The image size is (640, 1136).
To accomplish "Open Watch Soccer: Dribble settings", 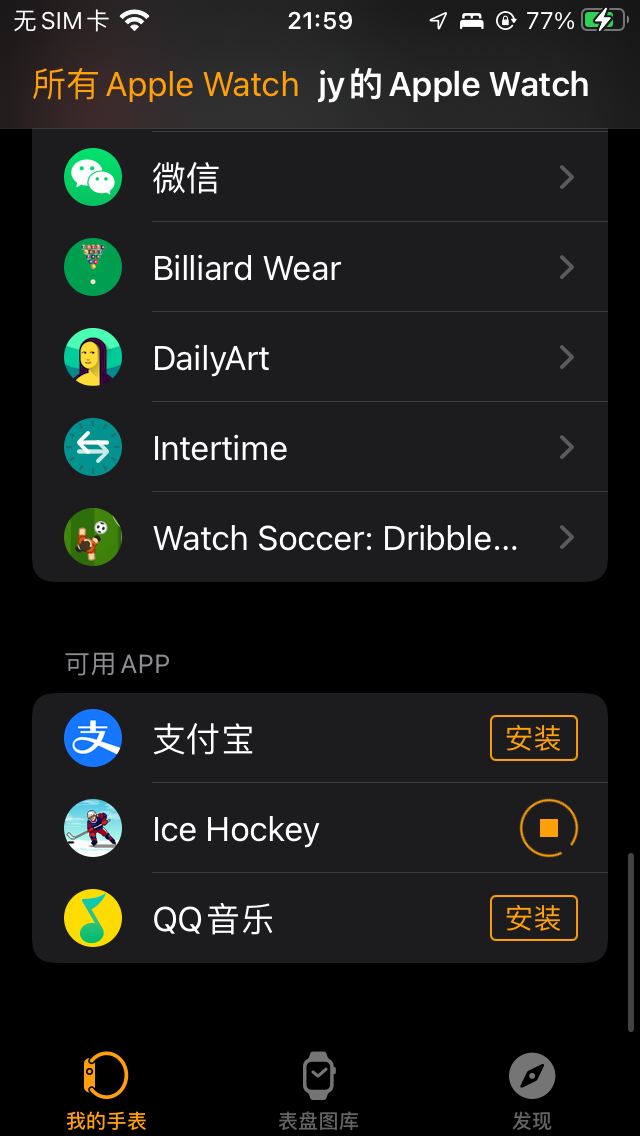I will (320, 538).
